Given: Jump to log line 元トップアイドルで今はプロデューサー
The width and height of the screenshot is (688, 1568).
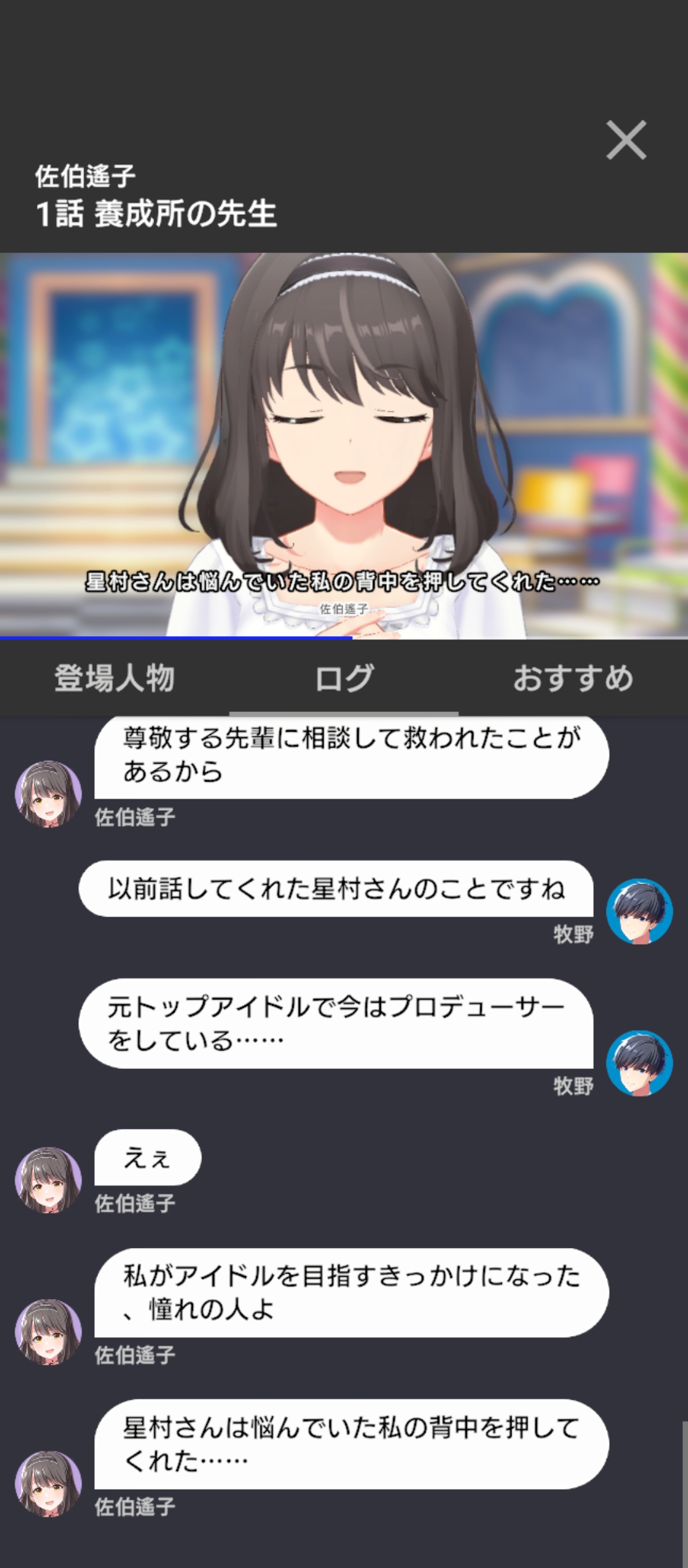Looking at the screenshot, I should tap(336, 1023).
